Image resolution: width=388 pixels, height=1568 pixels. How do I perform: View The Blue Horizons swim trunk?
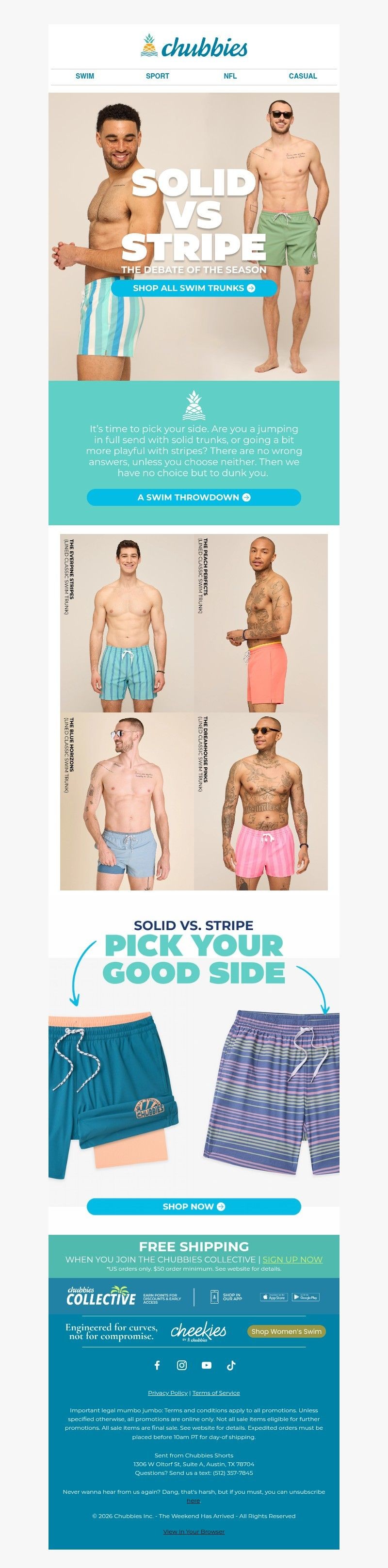(127, 801)
